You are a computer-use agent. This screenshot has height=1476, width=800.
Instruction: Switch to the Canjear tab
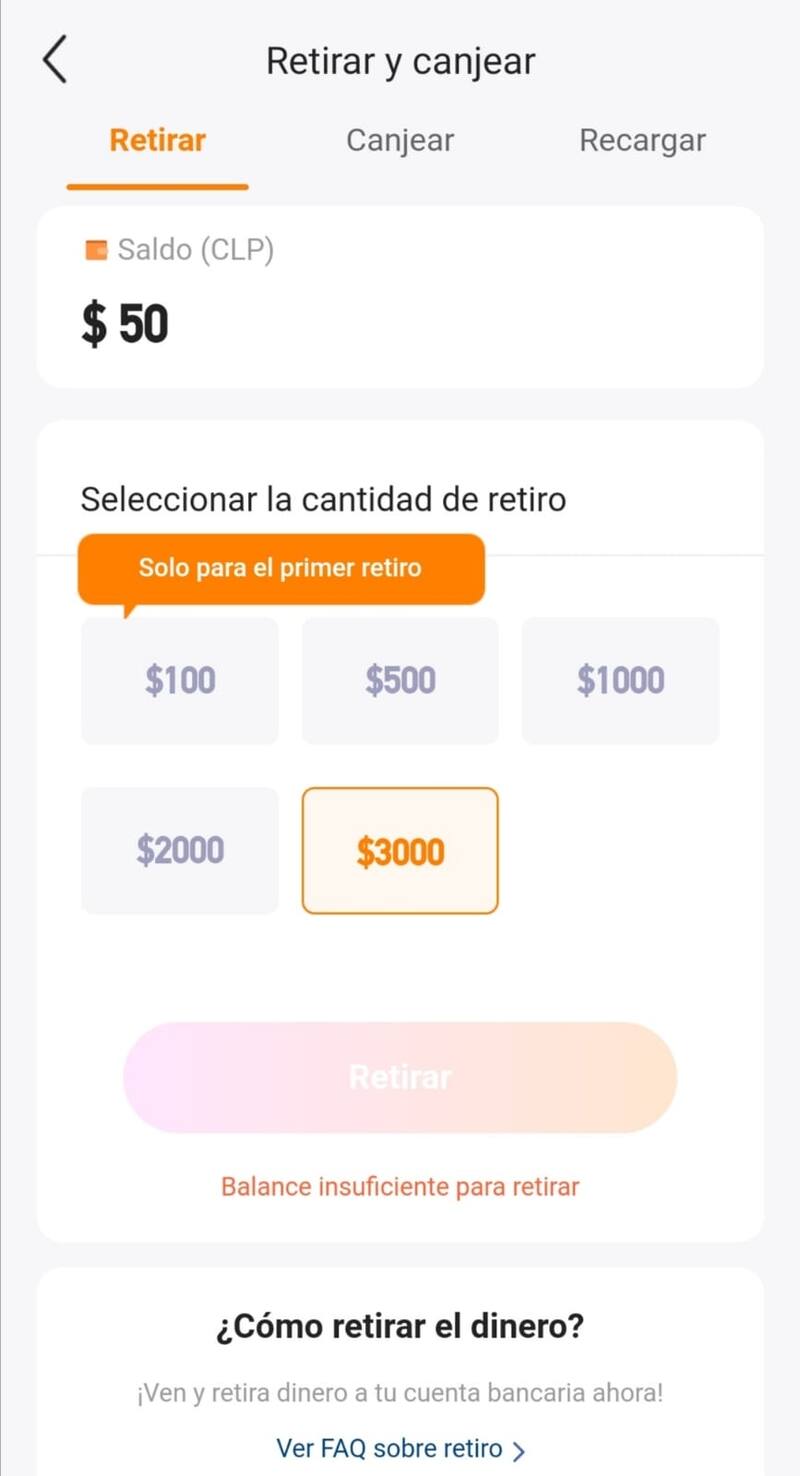coord(400,140)
